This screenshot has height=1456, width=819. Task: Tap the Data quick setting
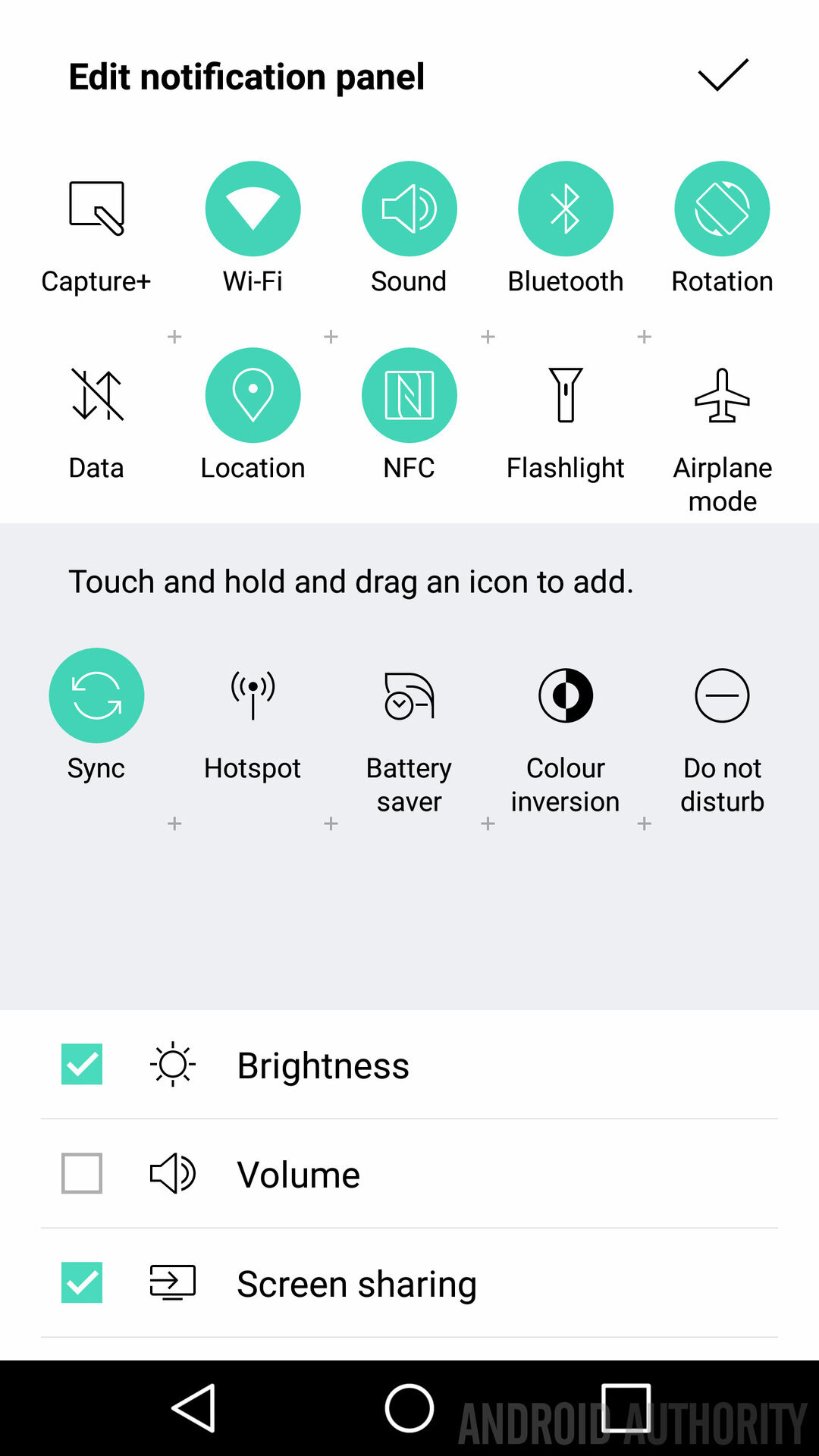pyautogui.click(x=96, y=395)
